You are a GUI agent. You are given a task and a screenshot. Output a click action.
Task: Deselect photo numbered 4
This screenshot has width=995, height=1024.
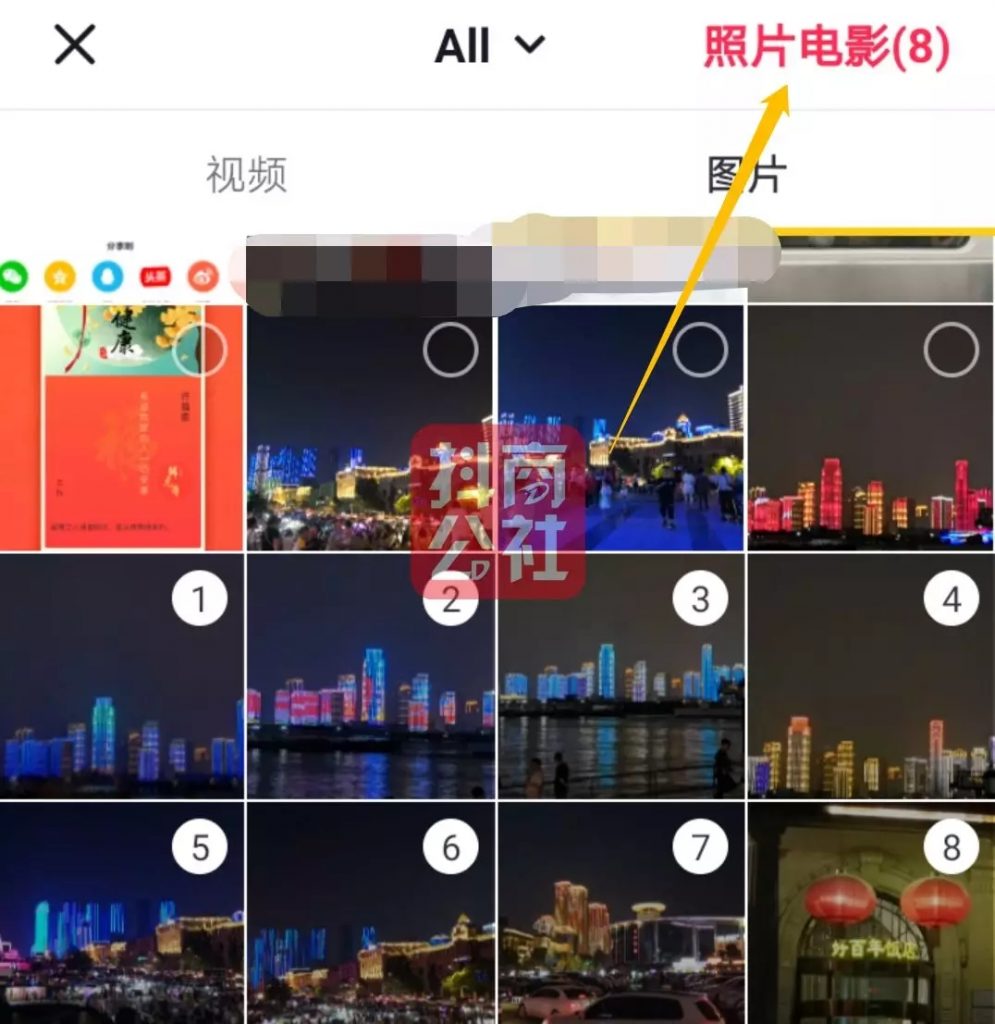coord(951,600)
